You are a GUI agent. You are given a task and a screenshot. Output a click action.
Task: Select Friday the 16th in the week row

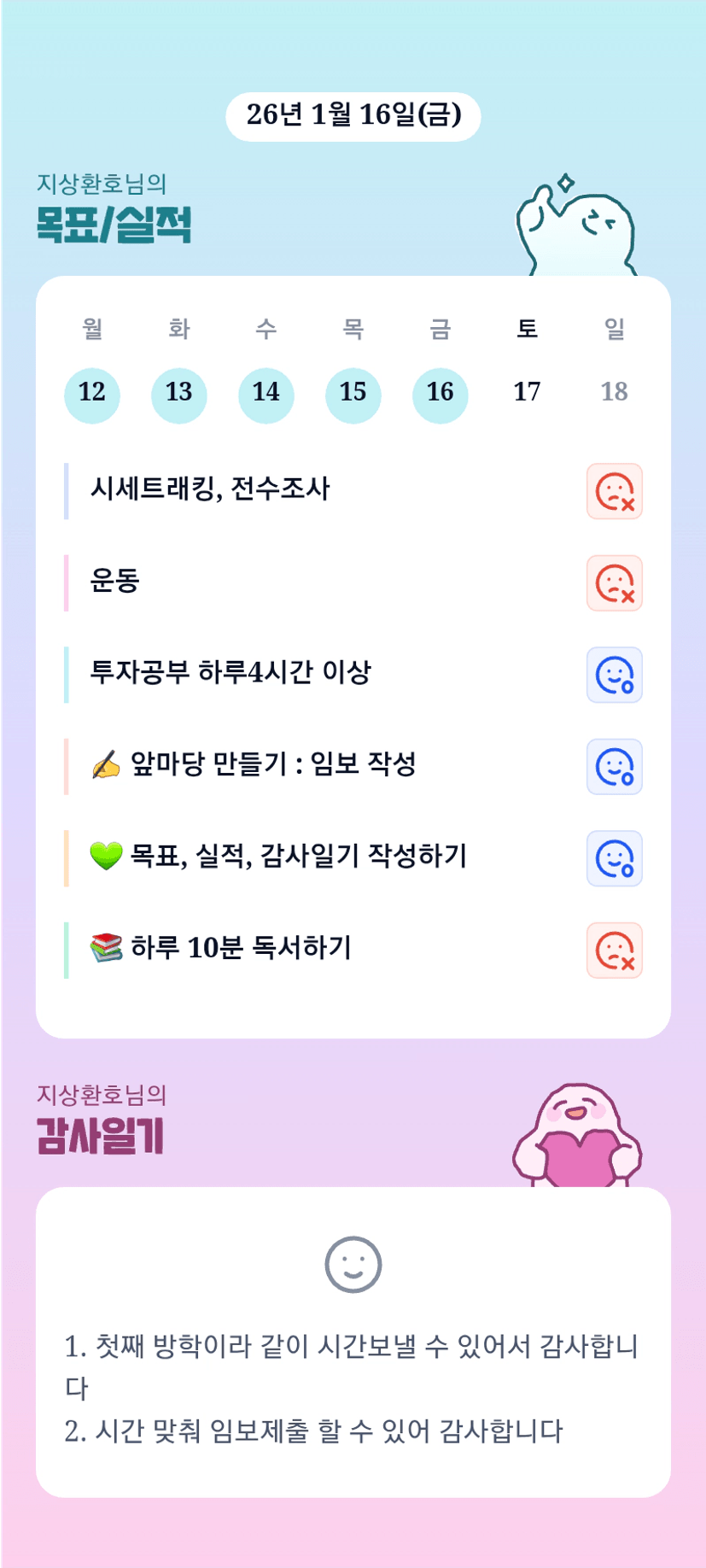tap(441, 394)
